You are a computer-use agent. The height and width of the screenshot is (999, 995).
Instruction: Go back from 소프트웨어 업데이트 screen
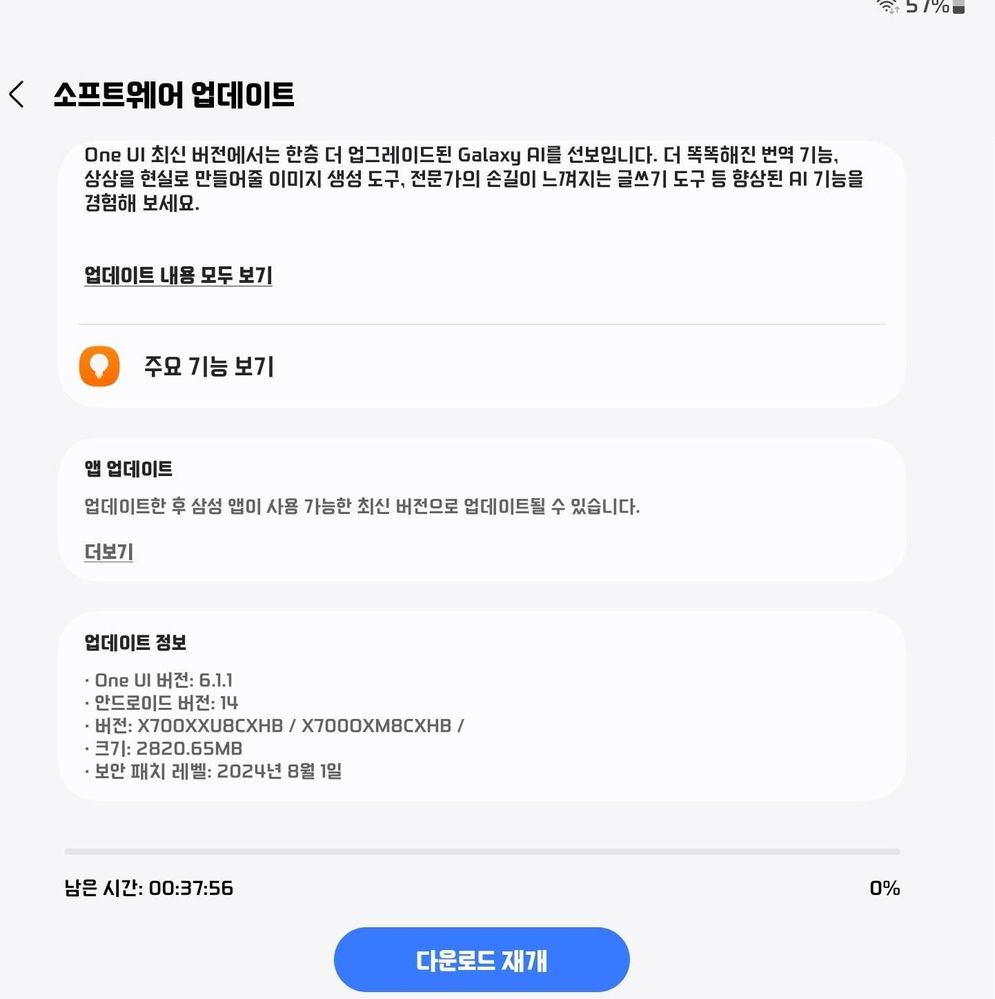click(x=17, y=95)
